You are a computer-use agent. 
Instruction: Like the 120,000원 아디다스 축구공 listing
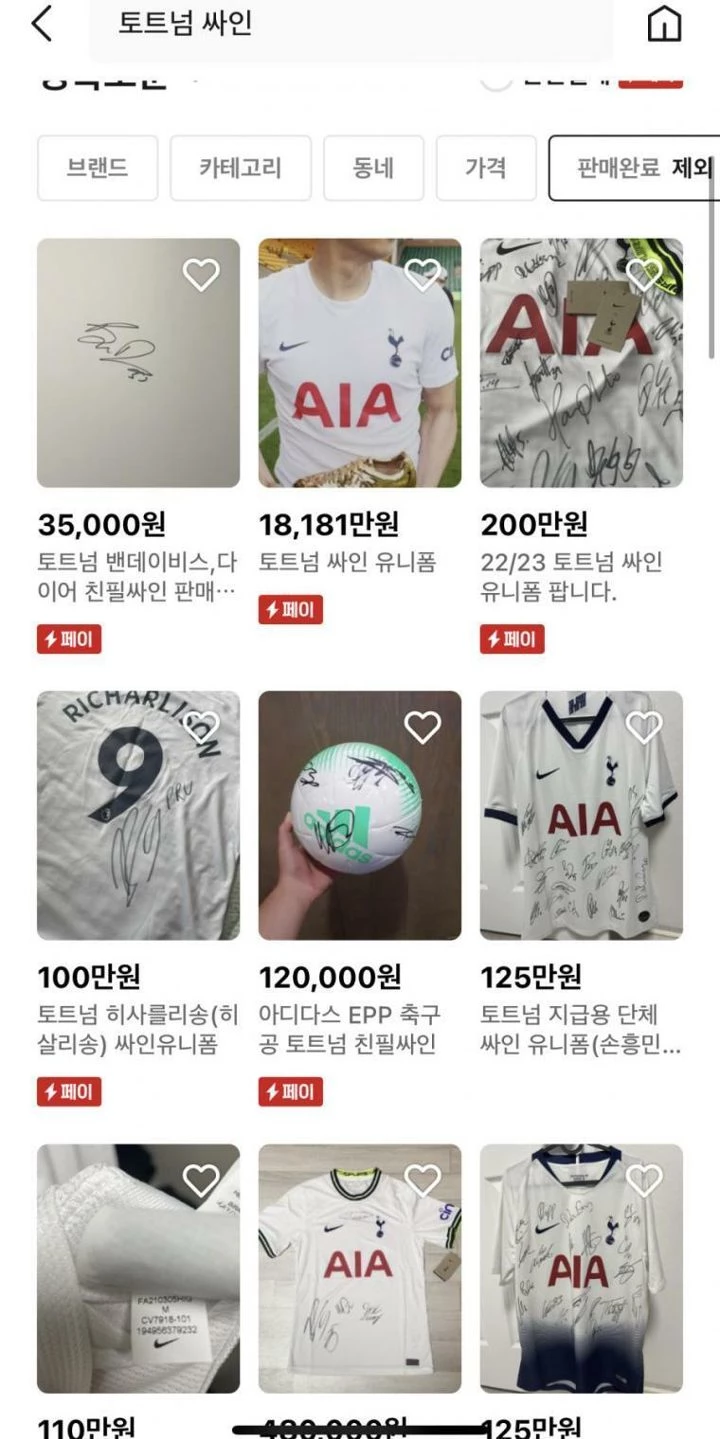tap(422, 728)
